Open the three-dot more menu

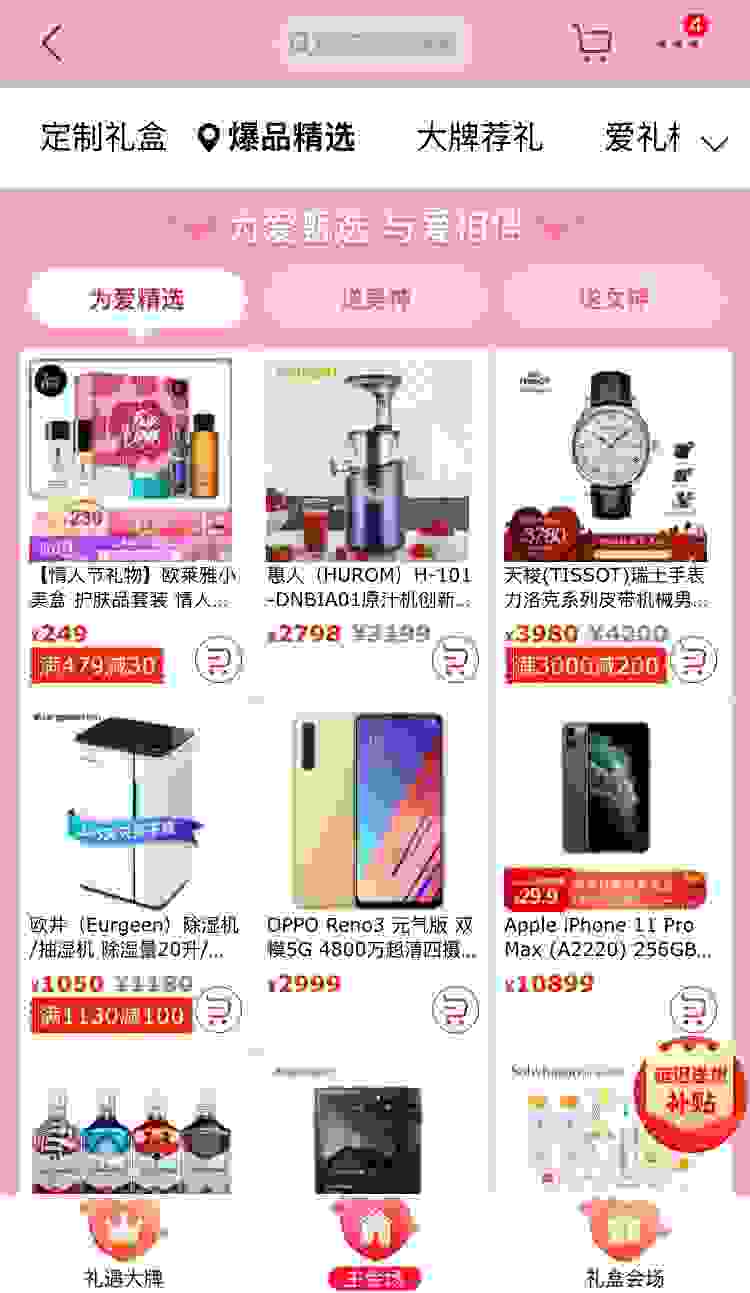(x=679, y=43)
